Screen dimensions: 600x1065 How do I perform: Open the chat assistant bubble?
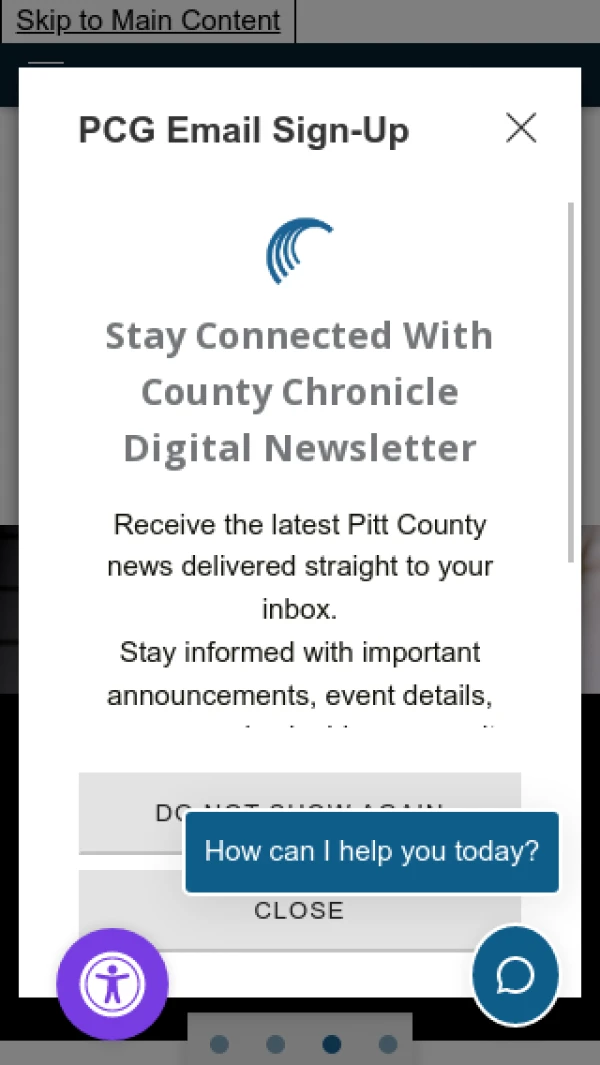[x=515, y=975]
